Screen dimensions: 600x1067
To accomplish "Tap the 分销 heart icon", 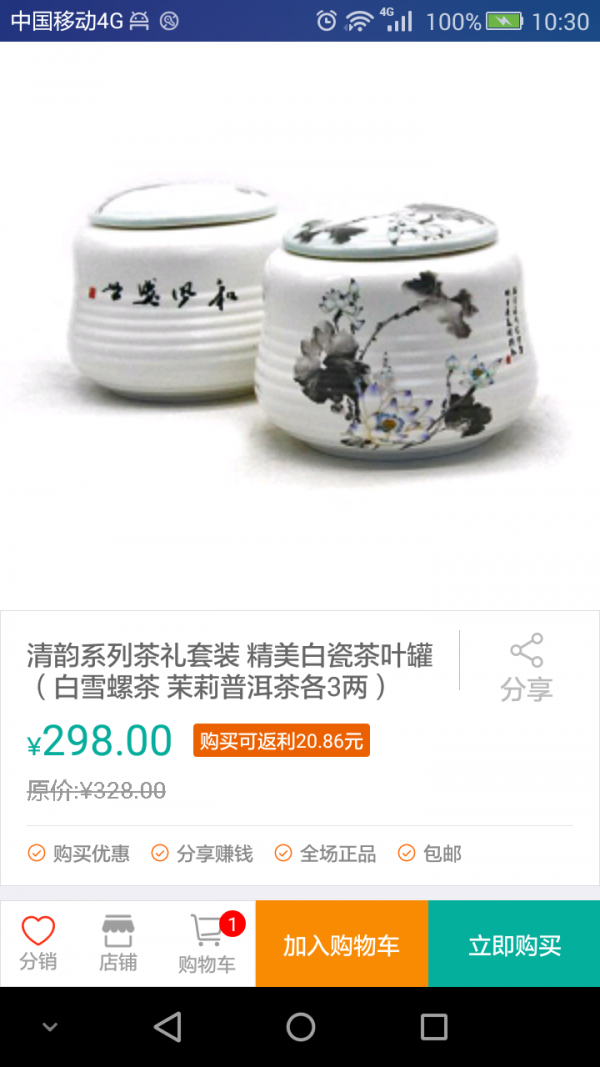I will tap(38, 943).
